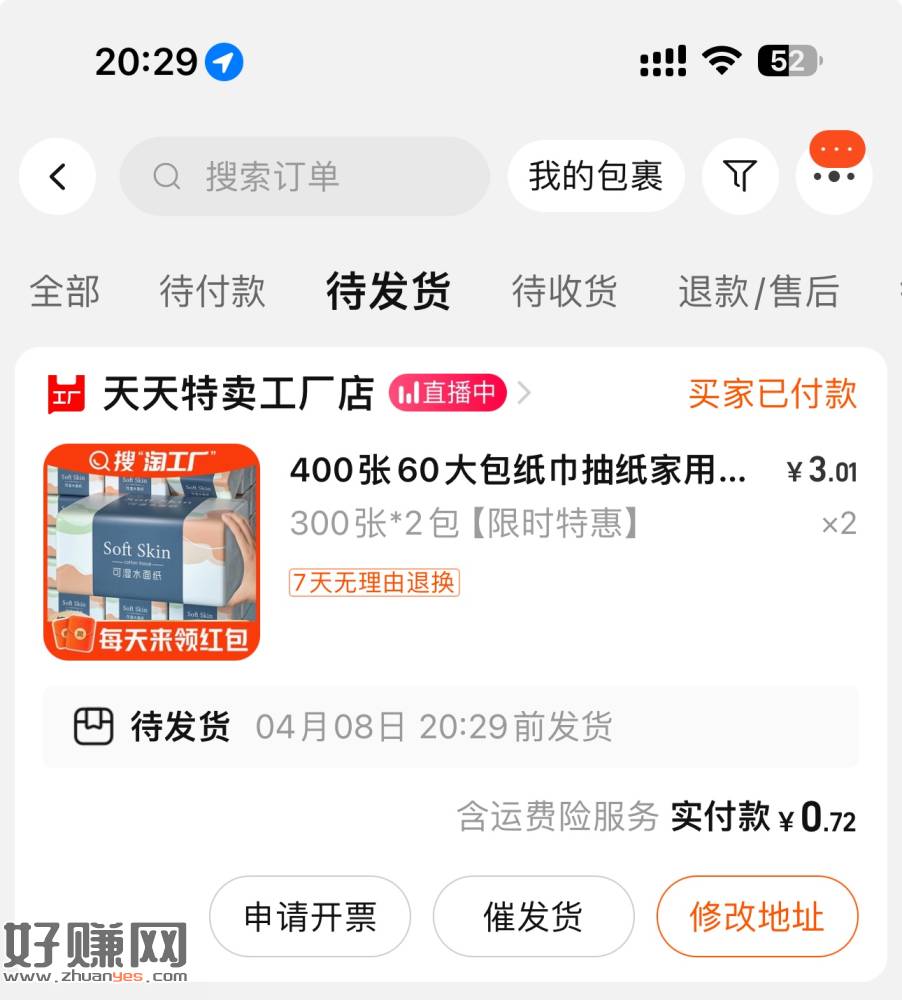Open the order filter icon
Viewport: 902px width, 1000px height.
pyautogui.click(x=740, y=177)
